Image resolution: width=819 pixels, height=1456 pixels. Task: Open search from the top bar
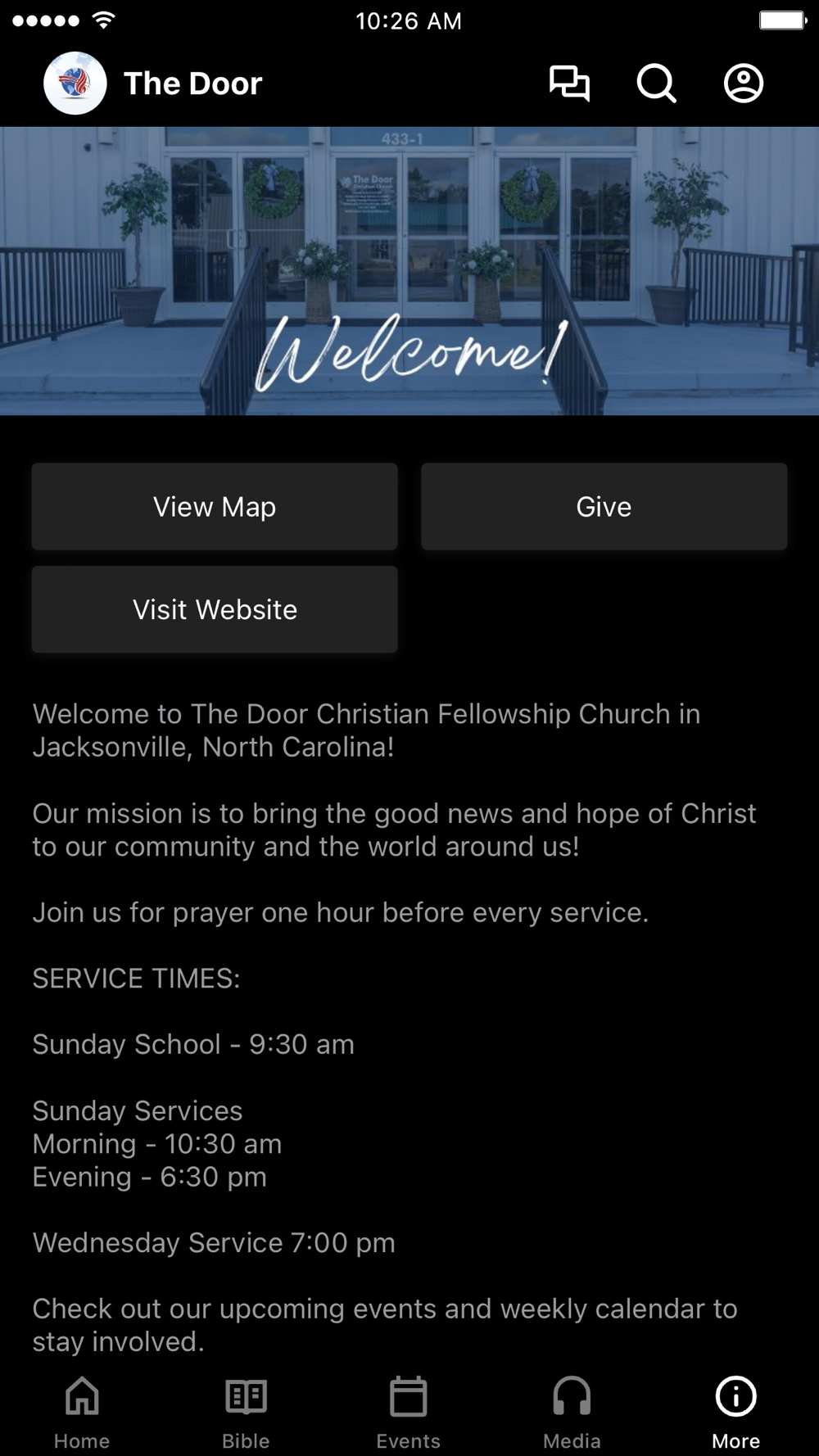click(657, 84)
